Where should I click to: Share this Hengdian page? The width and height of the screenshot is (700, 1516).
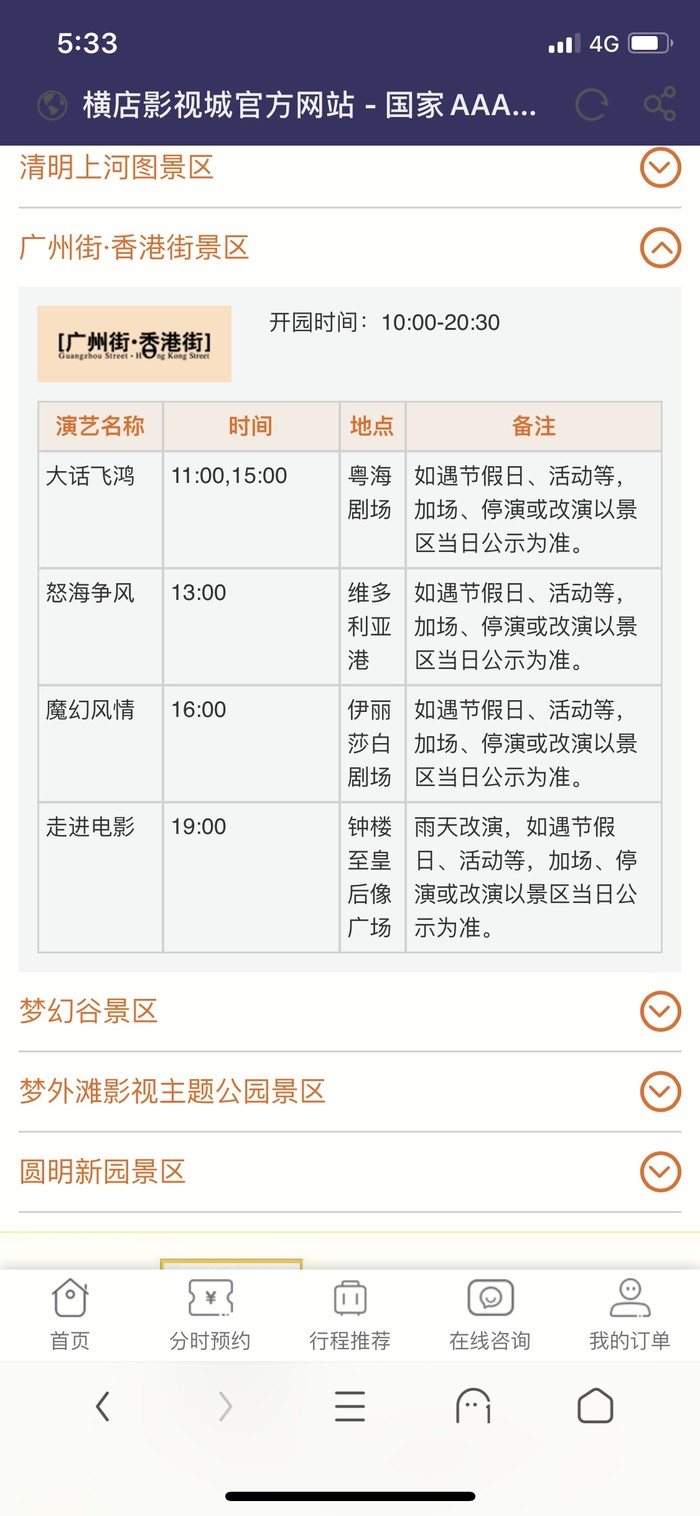[660, 105]
